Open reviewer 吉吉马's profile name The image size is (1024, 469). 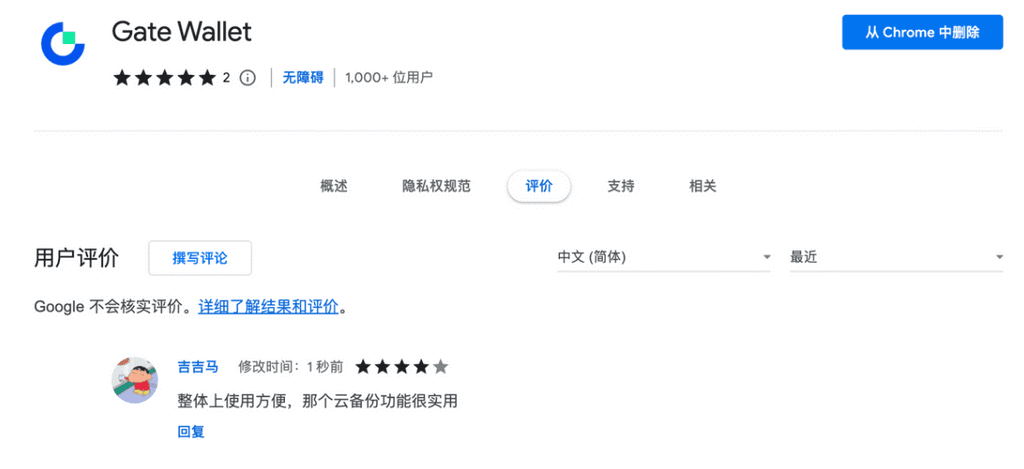tap(198, 367)
